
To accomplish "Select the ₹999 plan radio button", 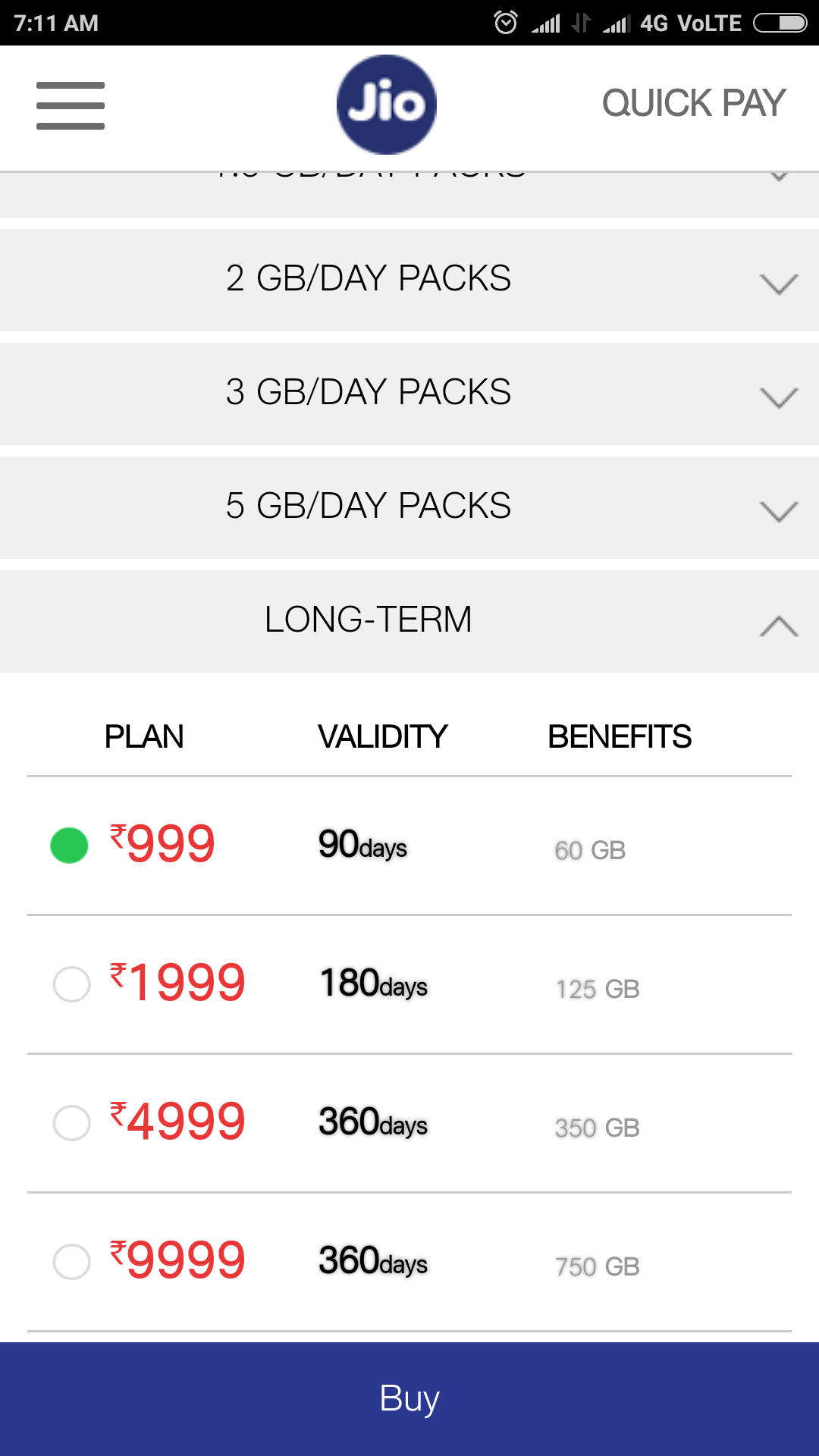I will 69,846.
